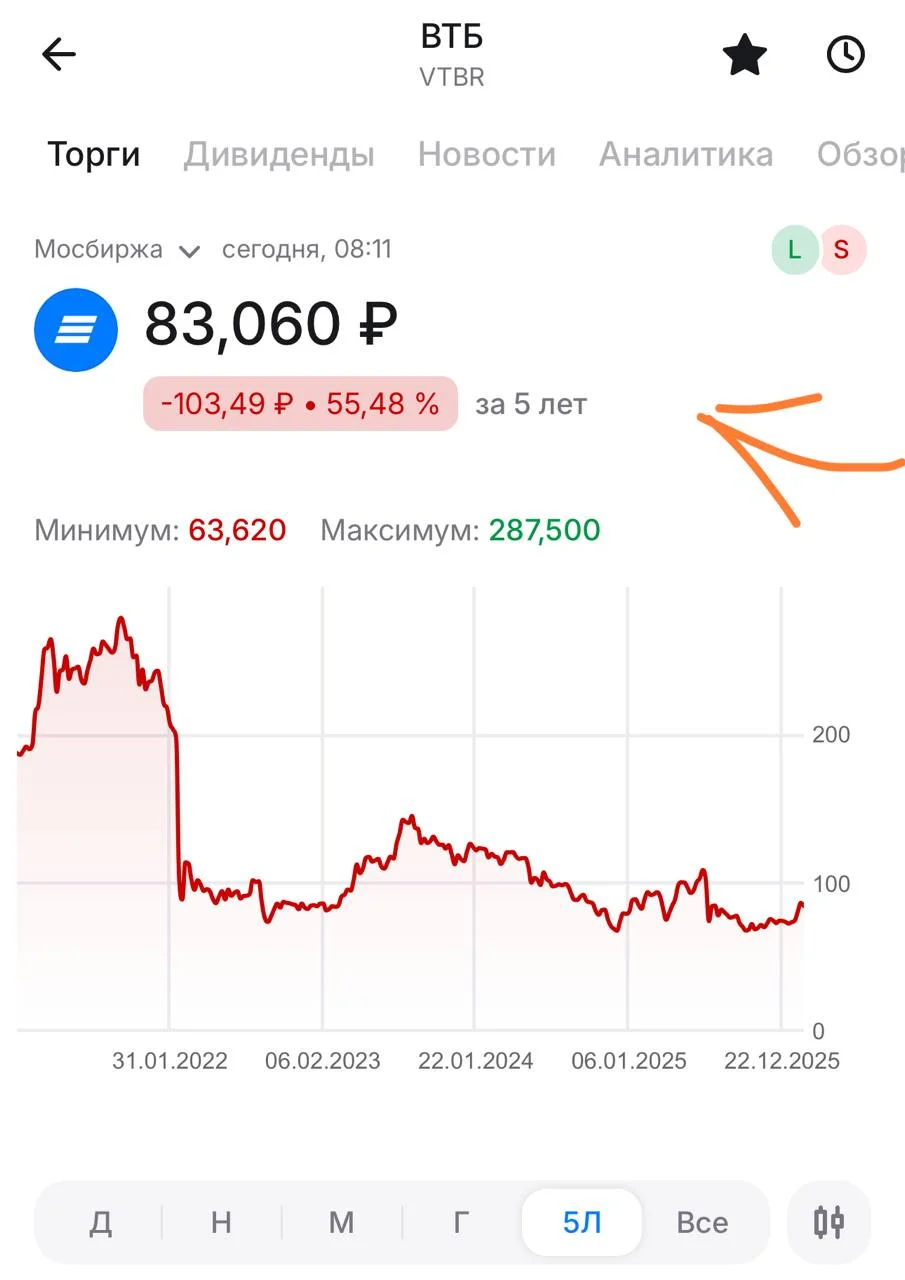Expand the Мосбиржа exchange dropdown
This screenshot has width=905, height=1280.
click(117, 250)
